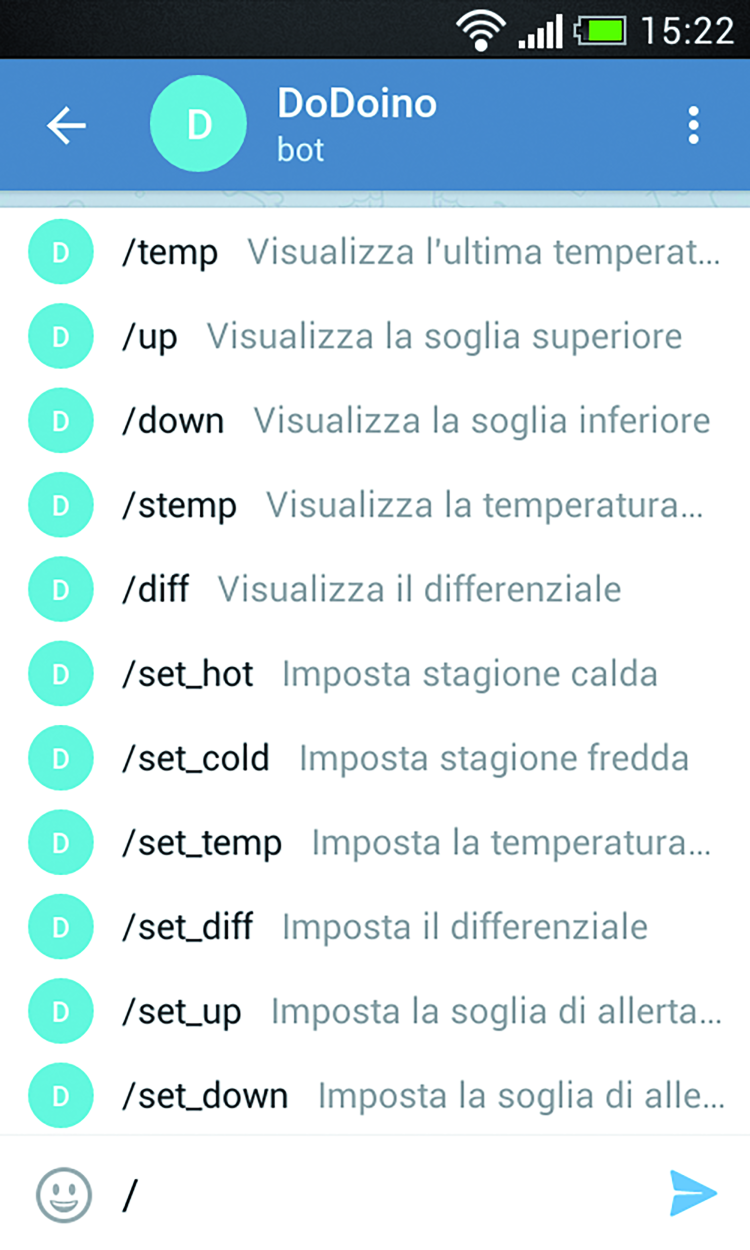Choose /set_hot to set warm season

click(x=375, y=674)
